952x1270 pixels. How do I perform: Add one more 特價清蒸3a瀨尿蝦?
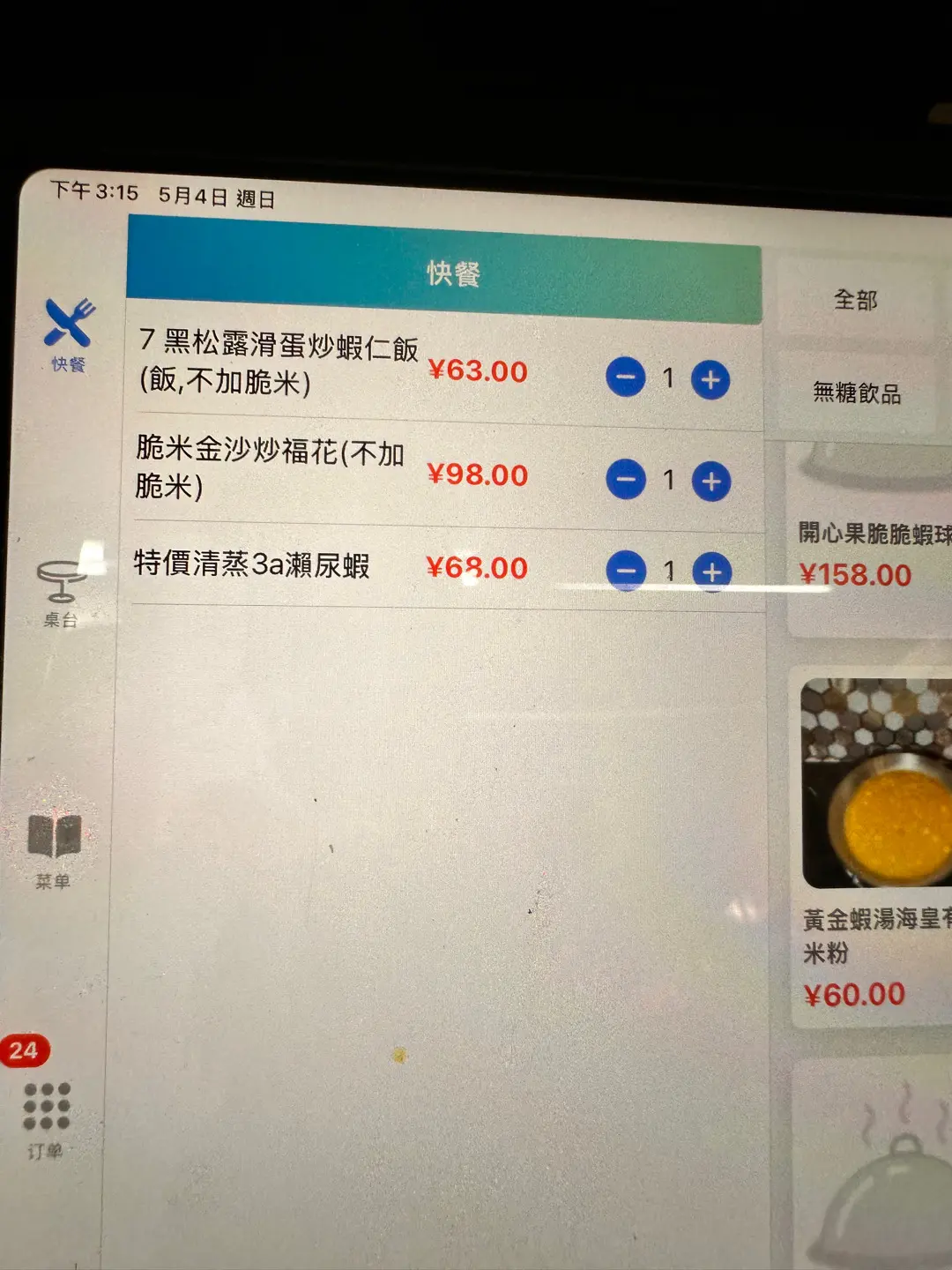point(712,571)
